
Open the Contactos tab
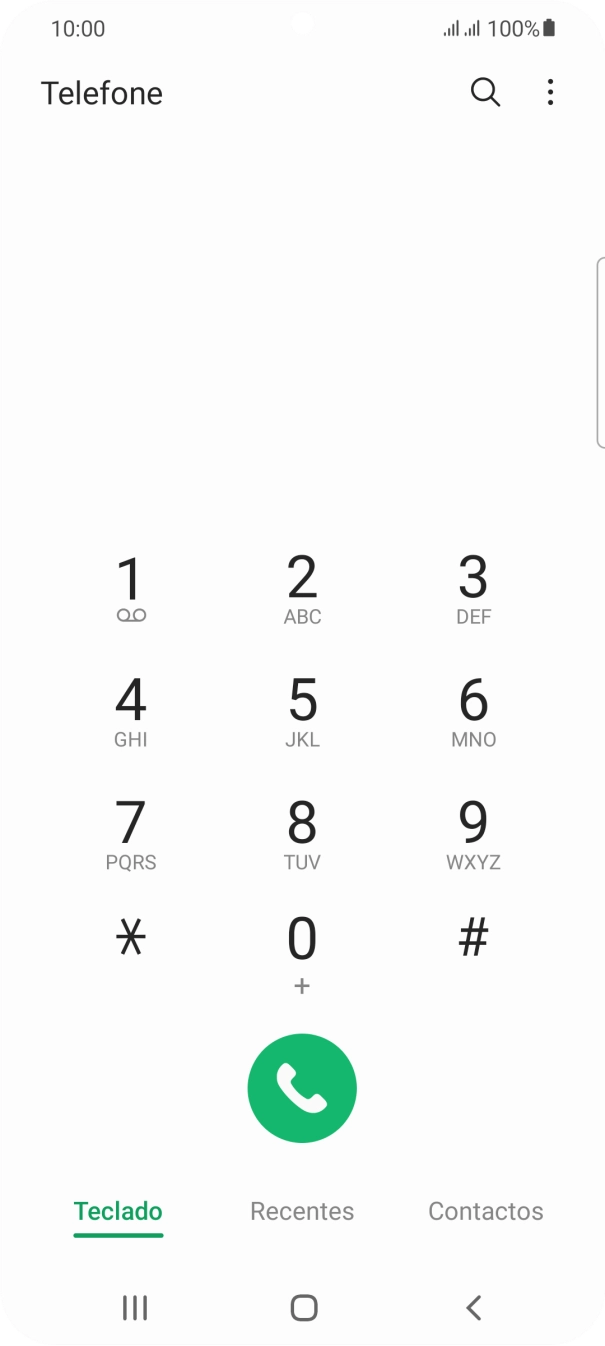point(486,1211)
